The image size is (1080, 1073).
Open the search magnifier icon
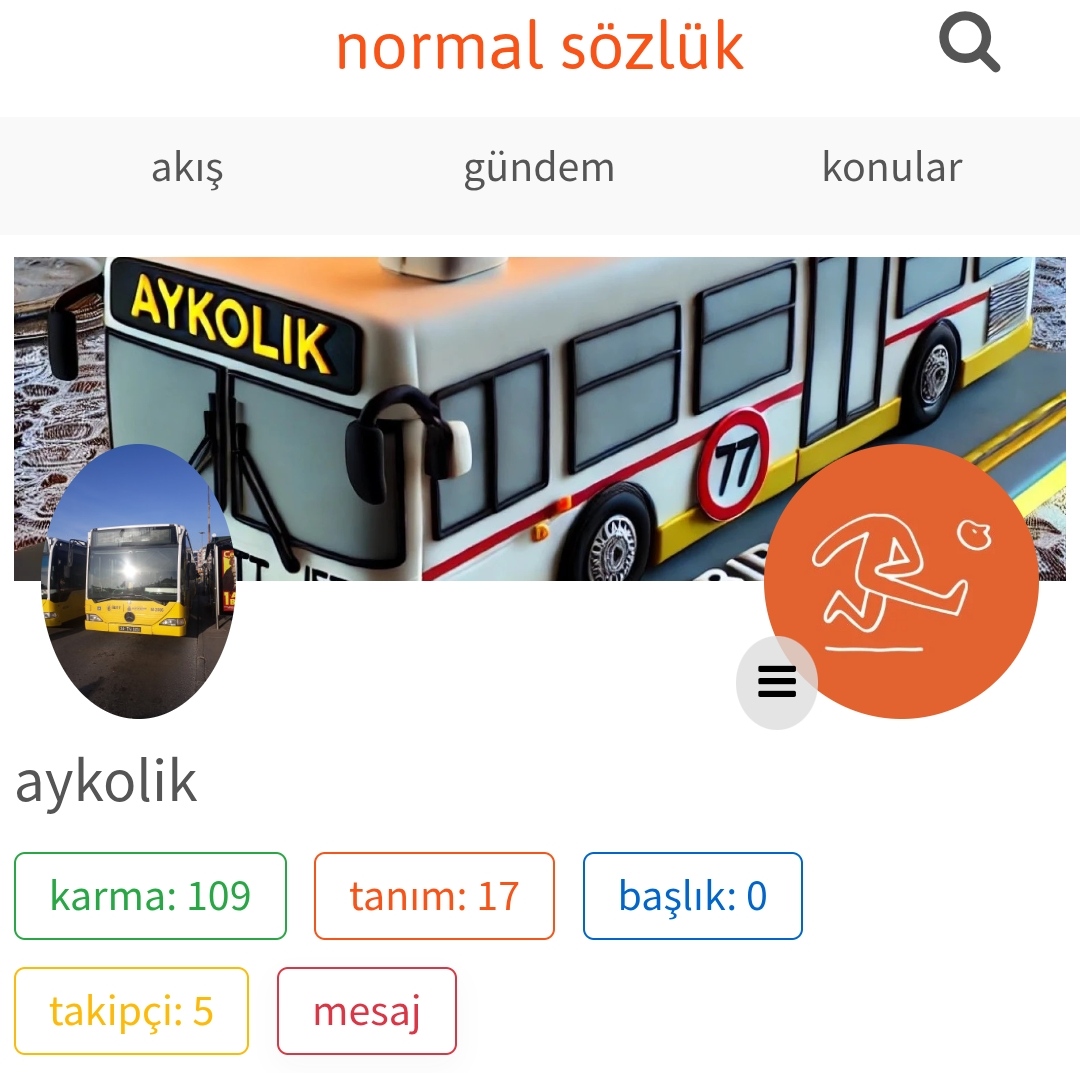click(969, 46)
